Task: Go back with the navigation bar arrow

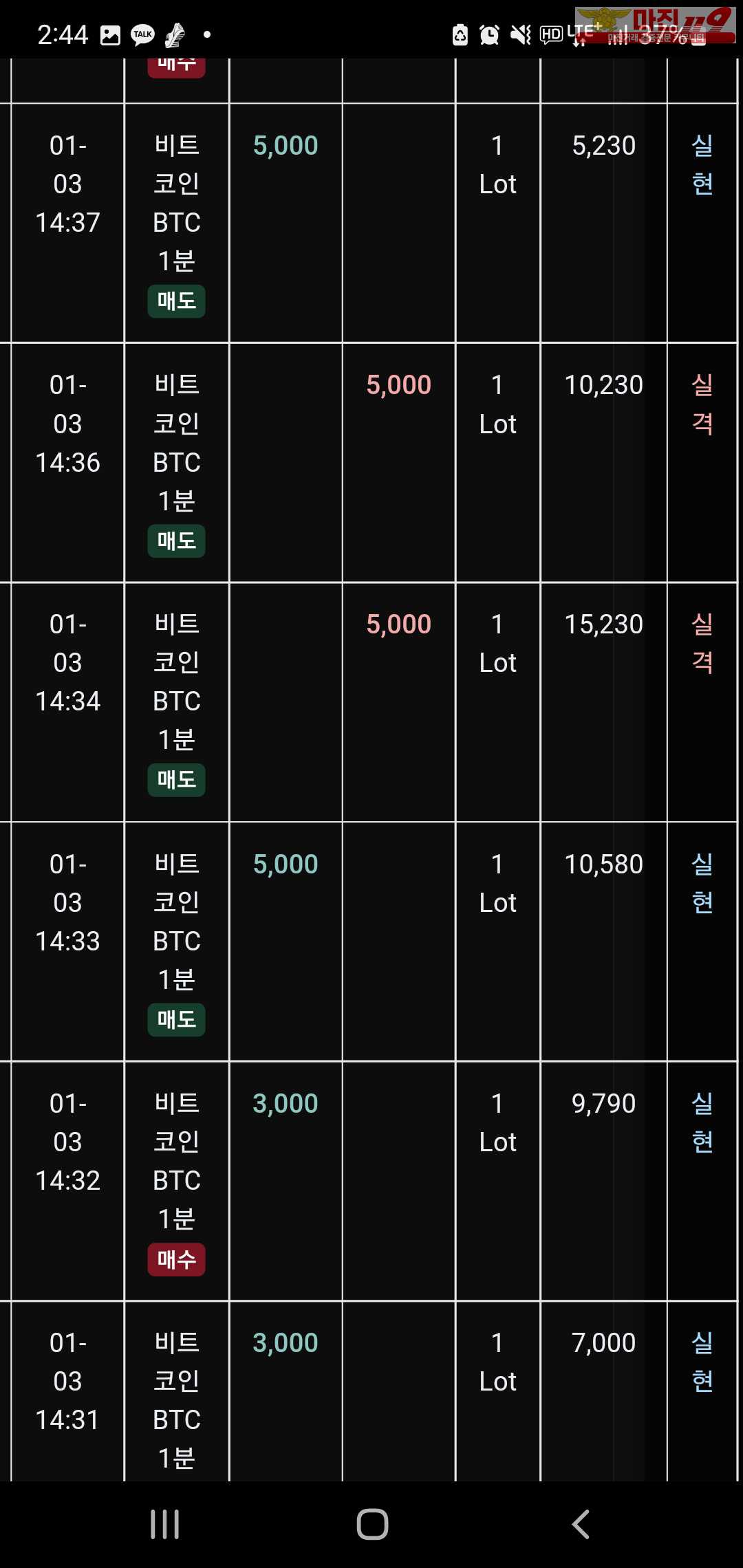Action: [581, 1524]
